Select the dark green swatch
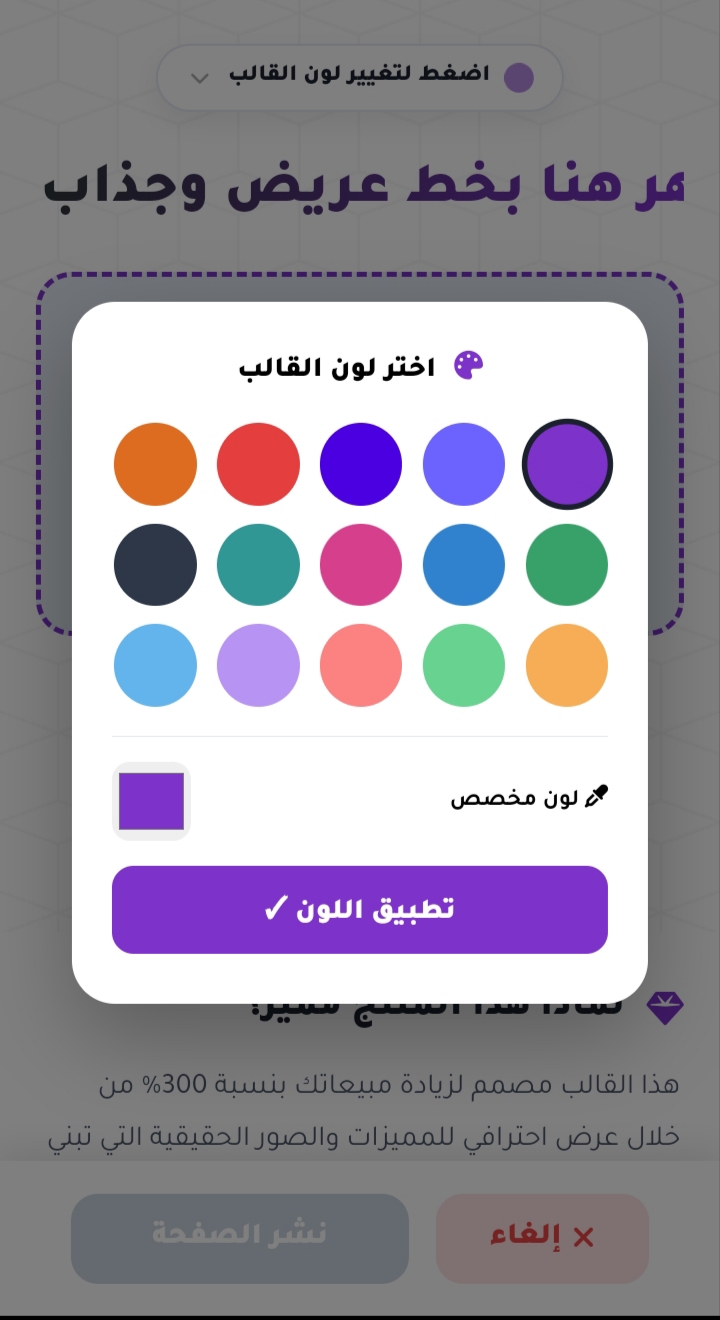Image resolution: width=720 pixels, height=1320 pixels. (567, 565)
